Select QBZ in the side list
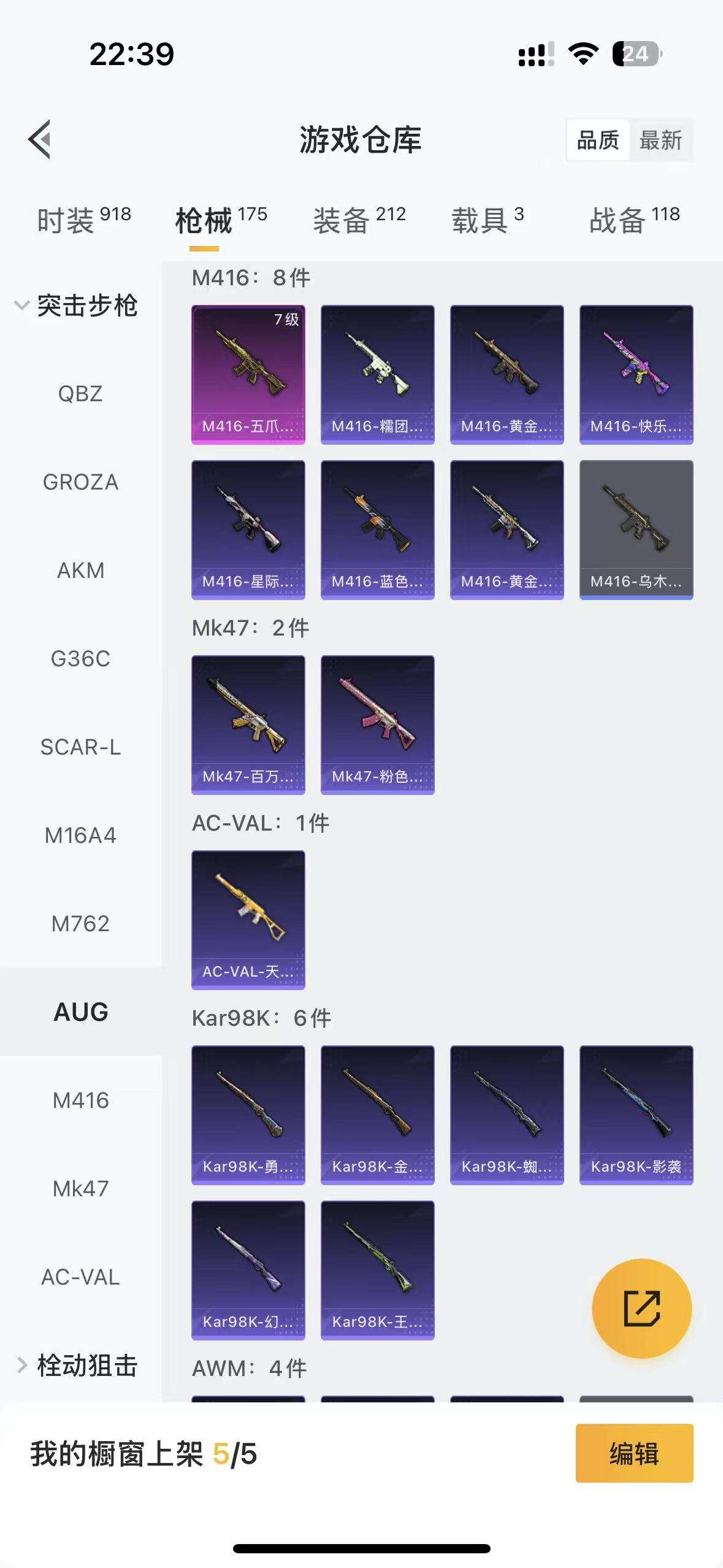The width and height of the screenshot is (723, 1568). (x=80, y=394)
